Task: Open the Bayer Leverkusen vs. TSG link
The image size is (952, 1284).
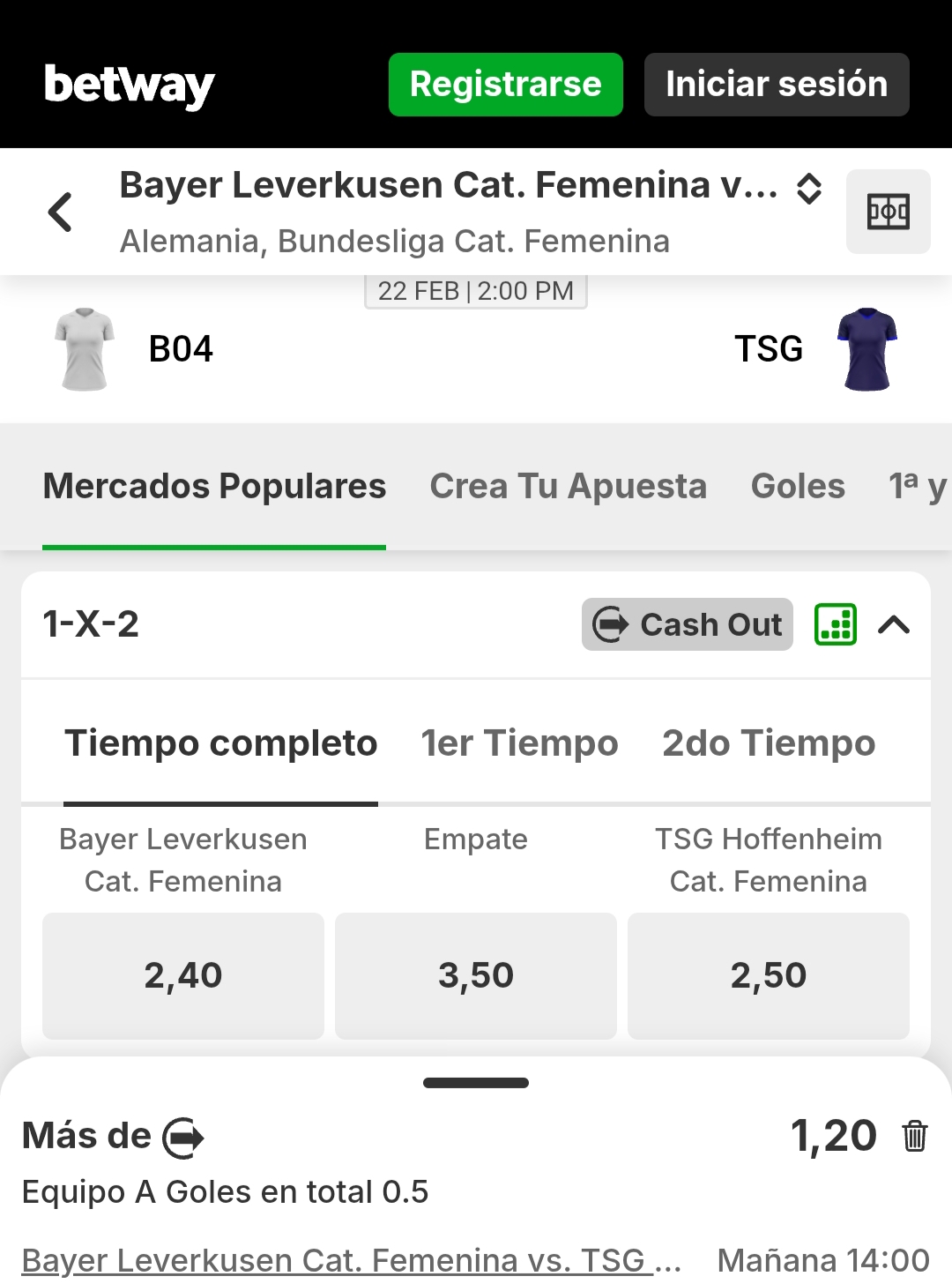Action: click(351, 1260)
